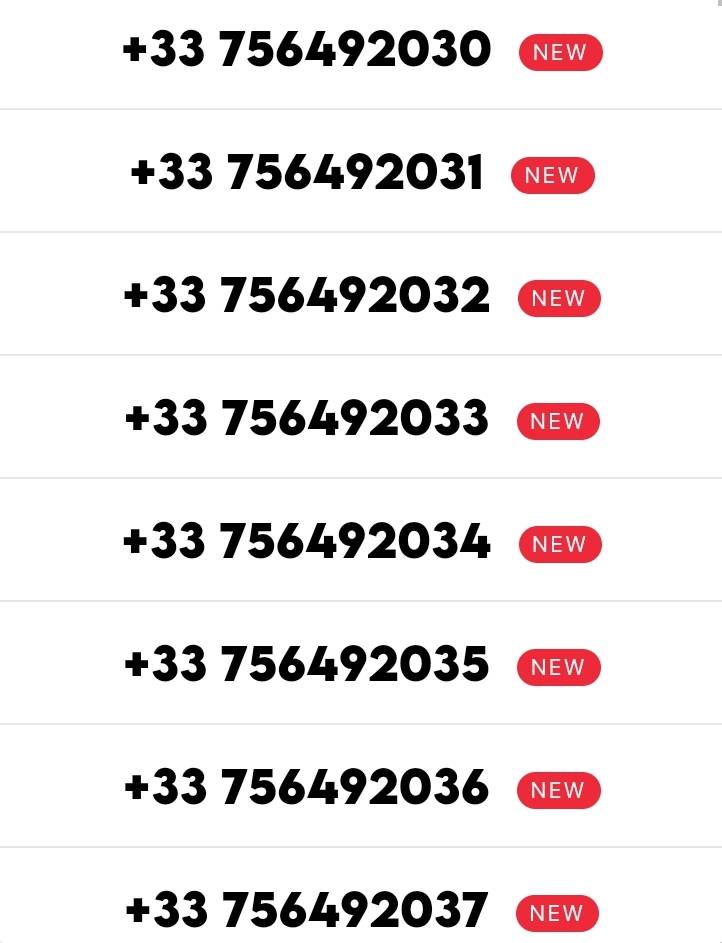Pick phone number +33 756492036

click(306, 789)
